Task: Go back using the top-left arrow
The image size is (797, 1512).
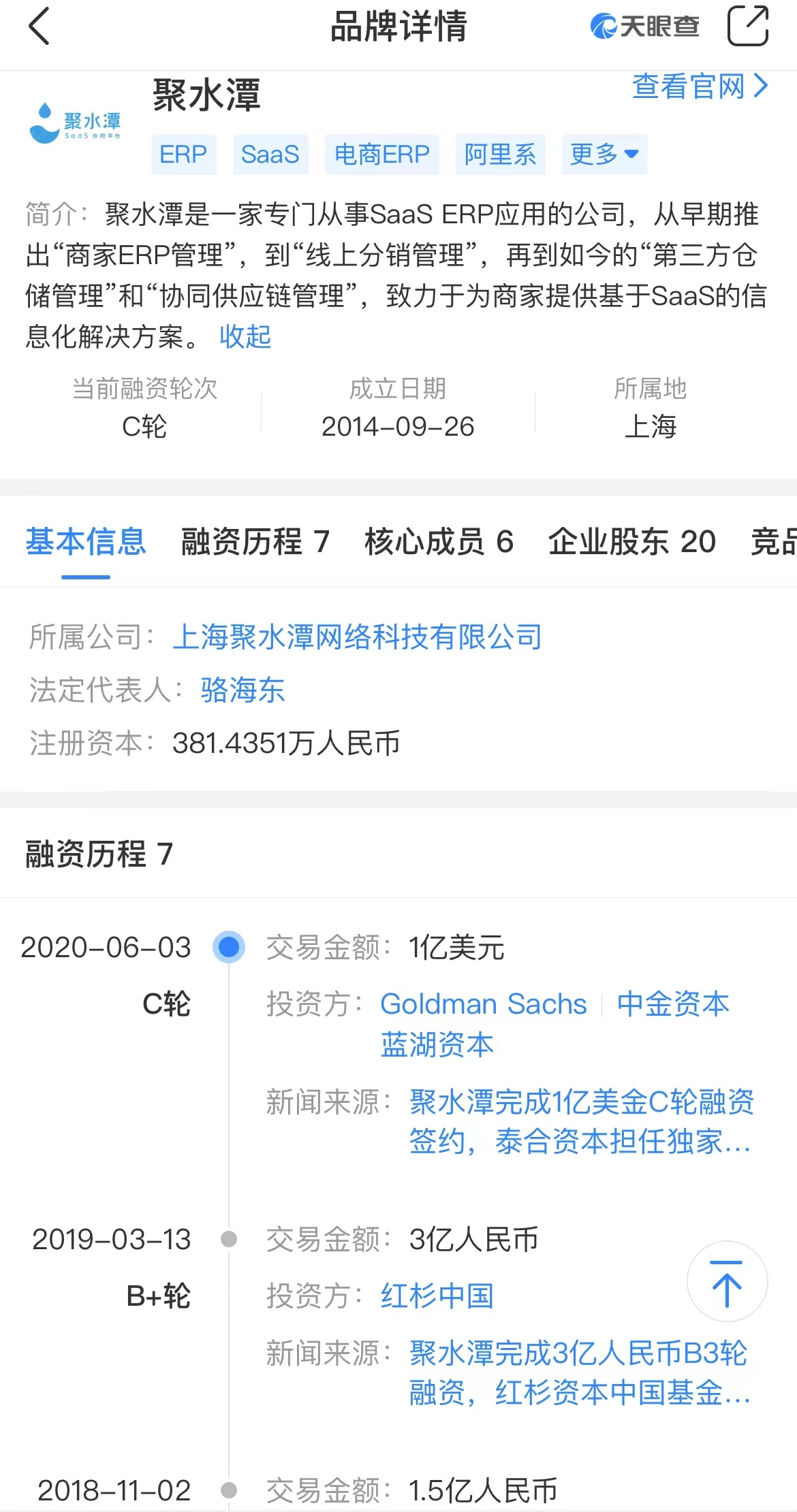Action: 40,27
